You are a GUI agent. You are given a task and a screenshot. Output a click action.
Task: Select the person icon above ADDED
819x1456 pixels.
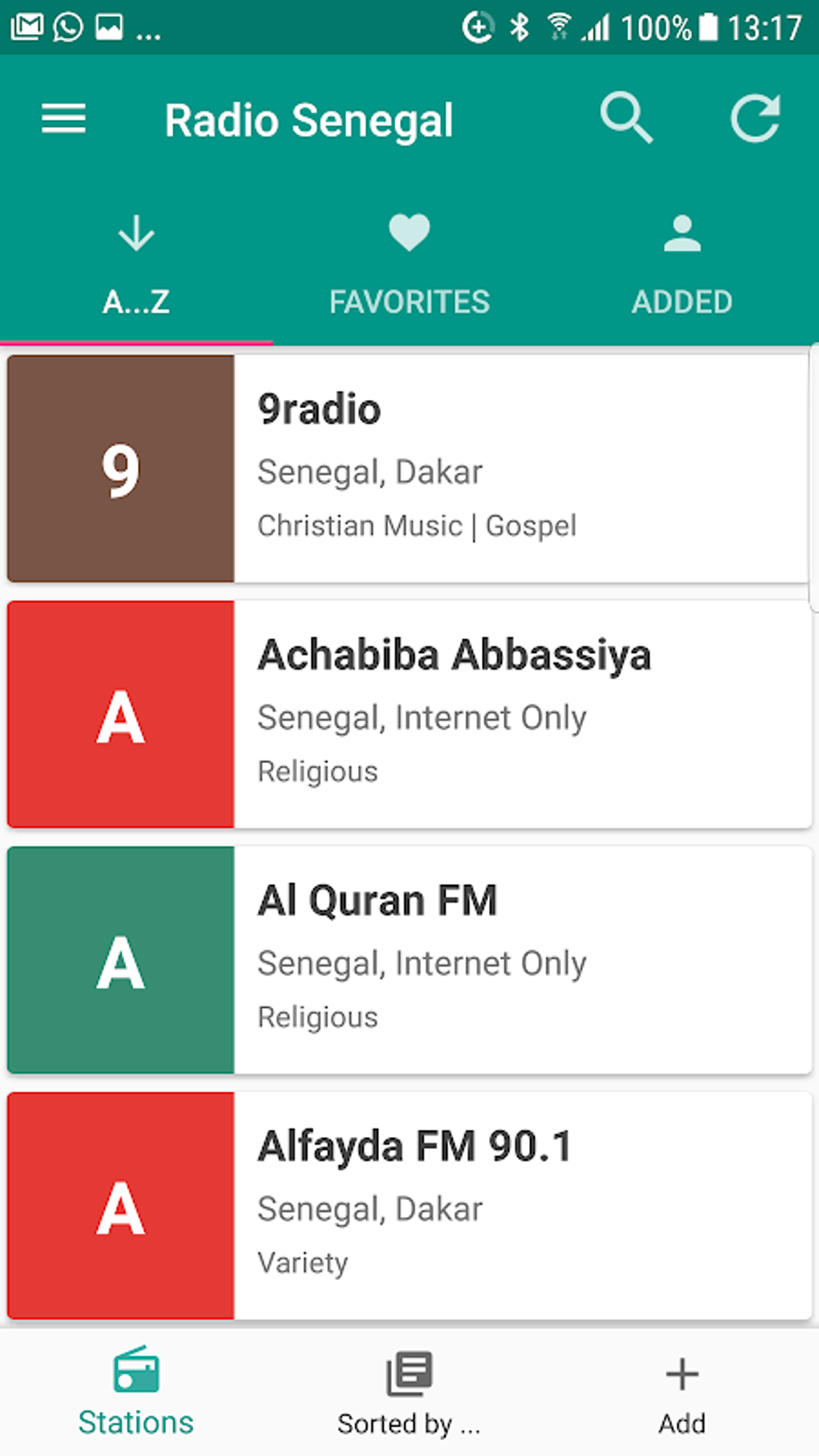point(682,233)
